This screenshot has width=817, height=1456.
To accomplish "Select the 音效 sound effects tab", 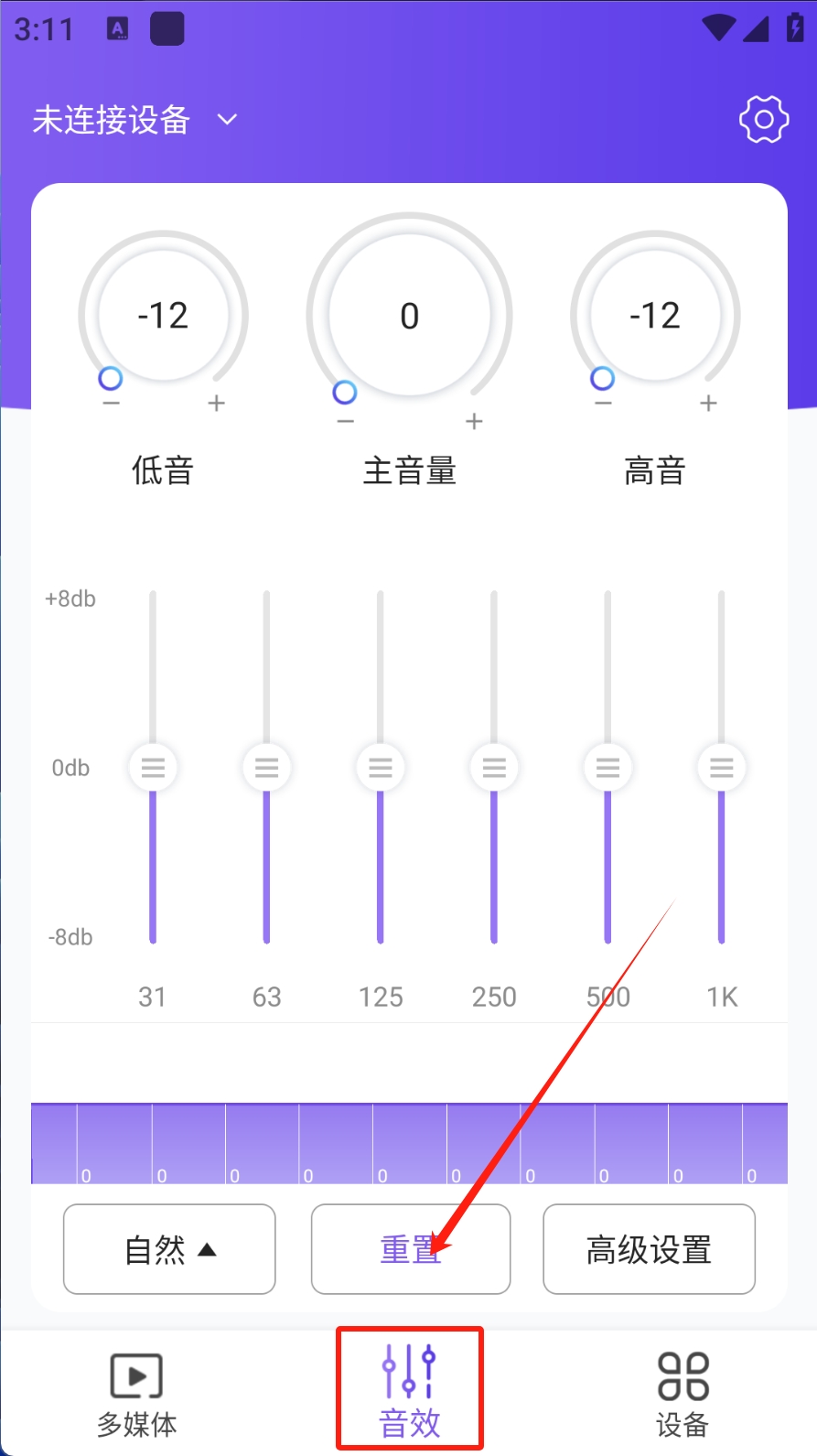I will point(409,1391).
